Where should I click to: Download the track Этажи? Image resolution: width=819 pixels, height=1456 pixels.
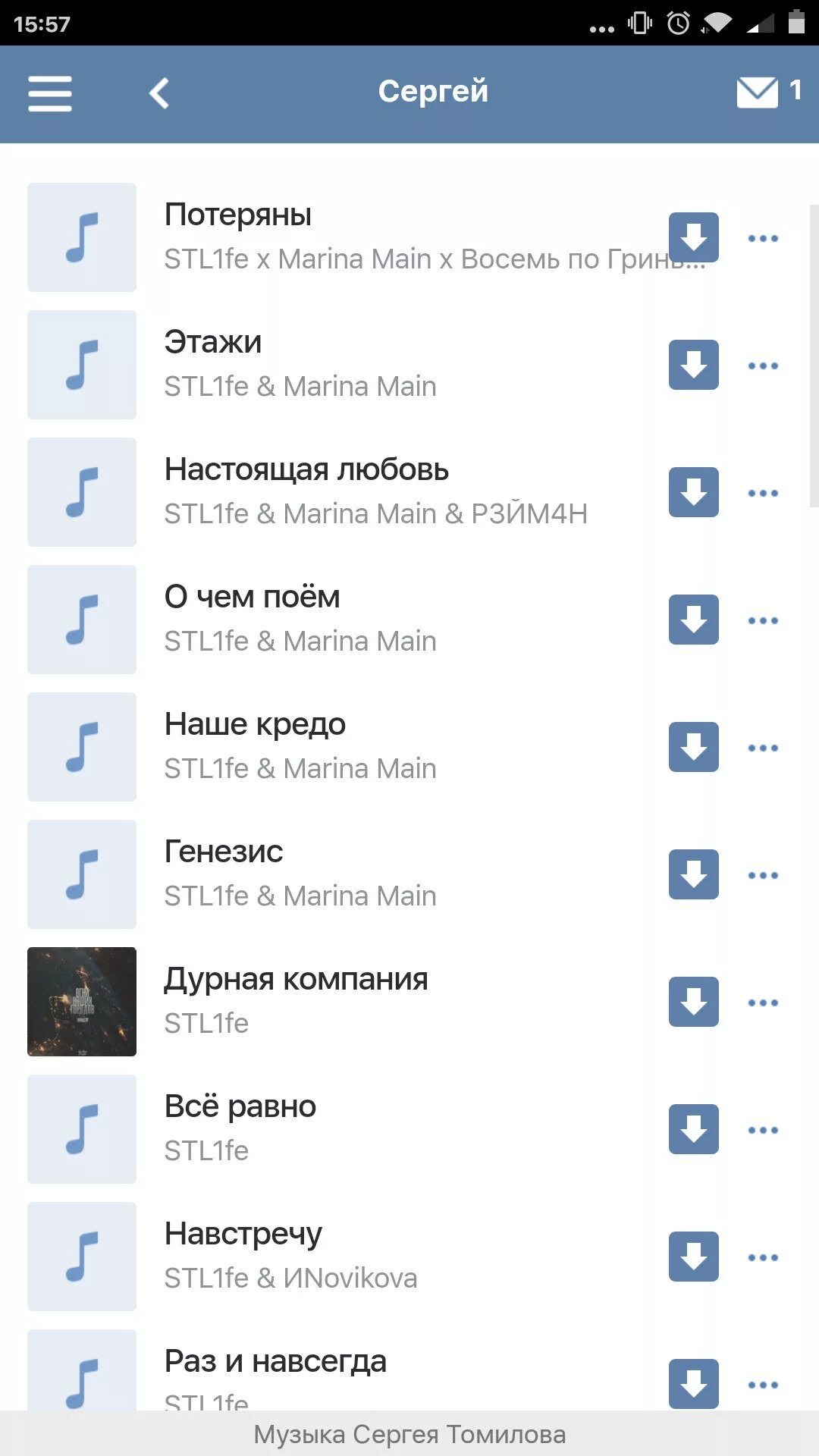693,365
